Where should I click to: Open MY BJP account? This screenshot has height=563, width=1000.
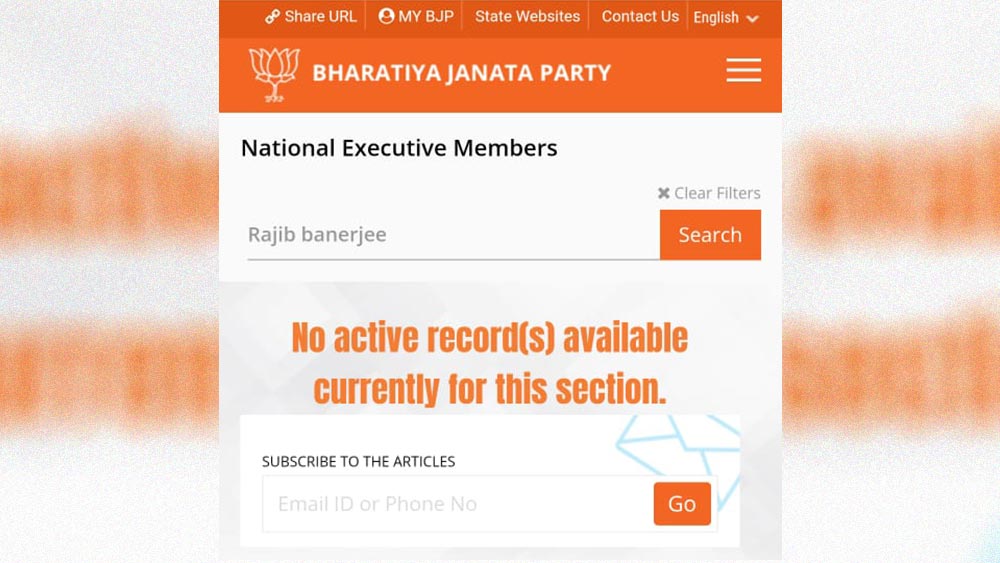[416, 16]
